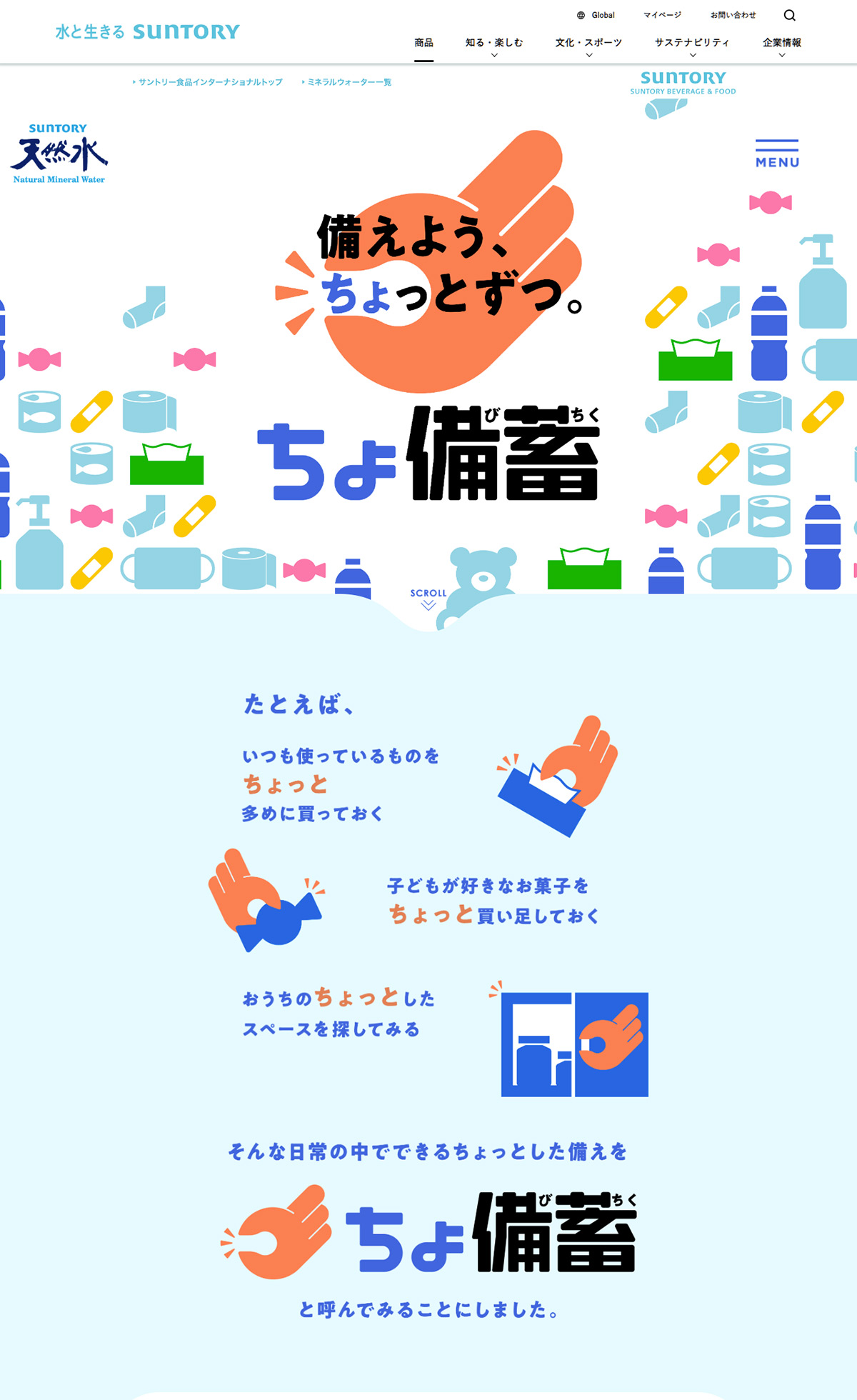The image size is (857, 1400).
Task: Open お問い合わせ contact page
Action: click(733, 15)
